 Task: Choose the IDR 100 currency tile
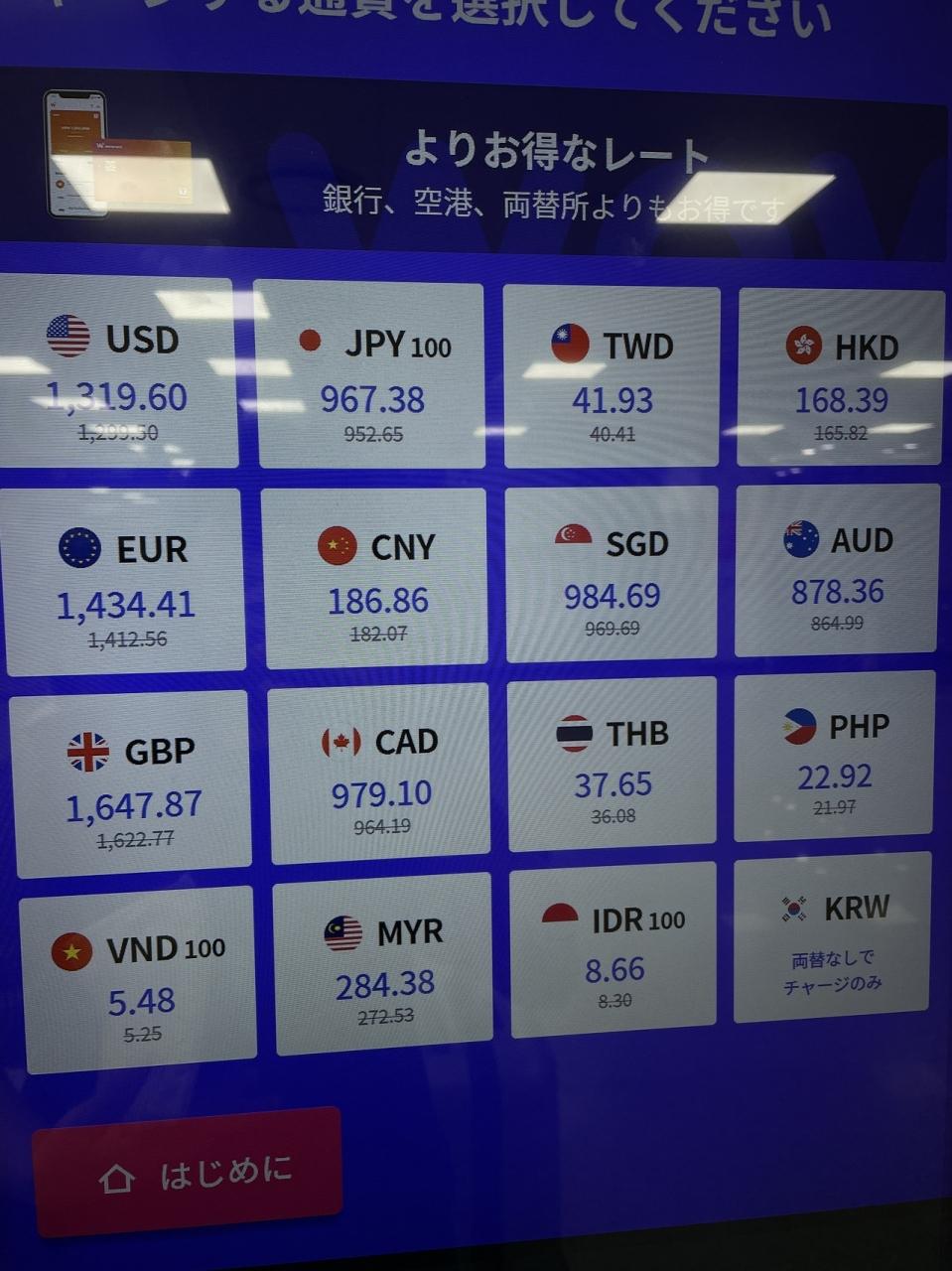pos(612,949)
